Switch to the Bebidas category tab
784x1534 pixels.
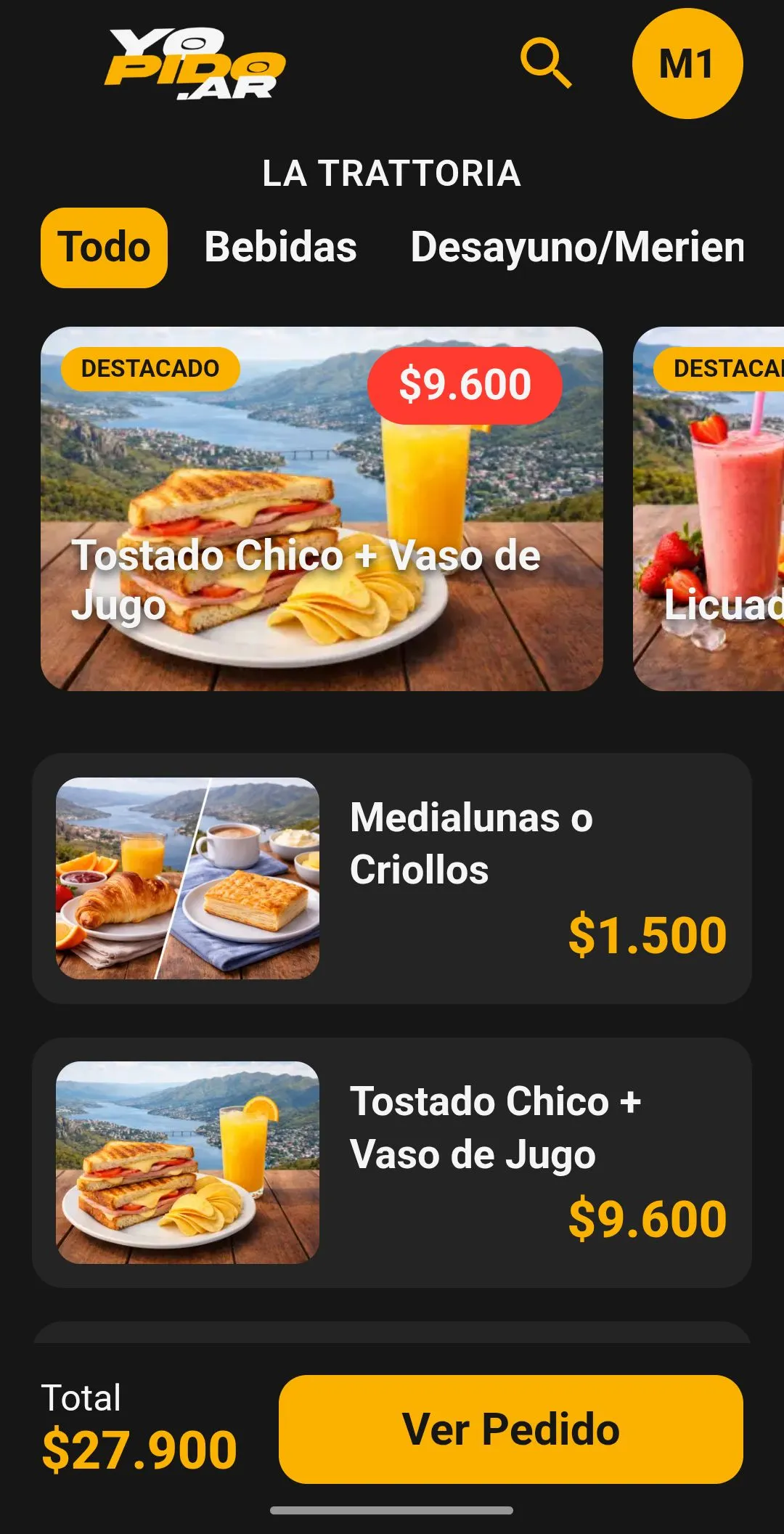[279, 248]
